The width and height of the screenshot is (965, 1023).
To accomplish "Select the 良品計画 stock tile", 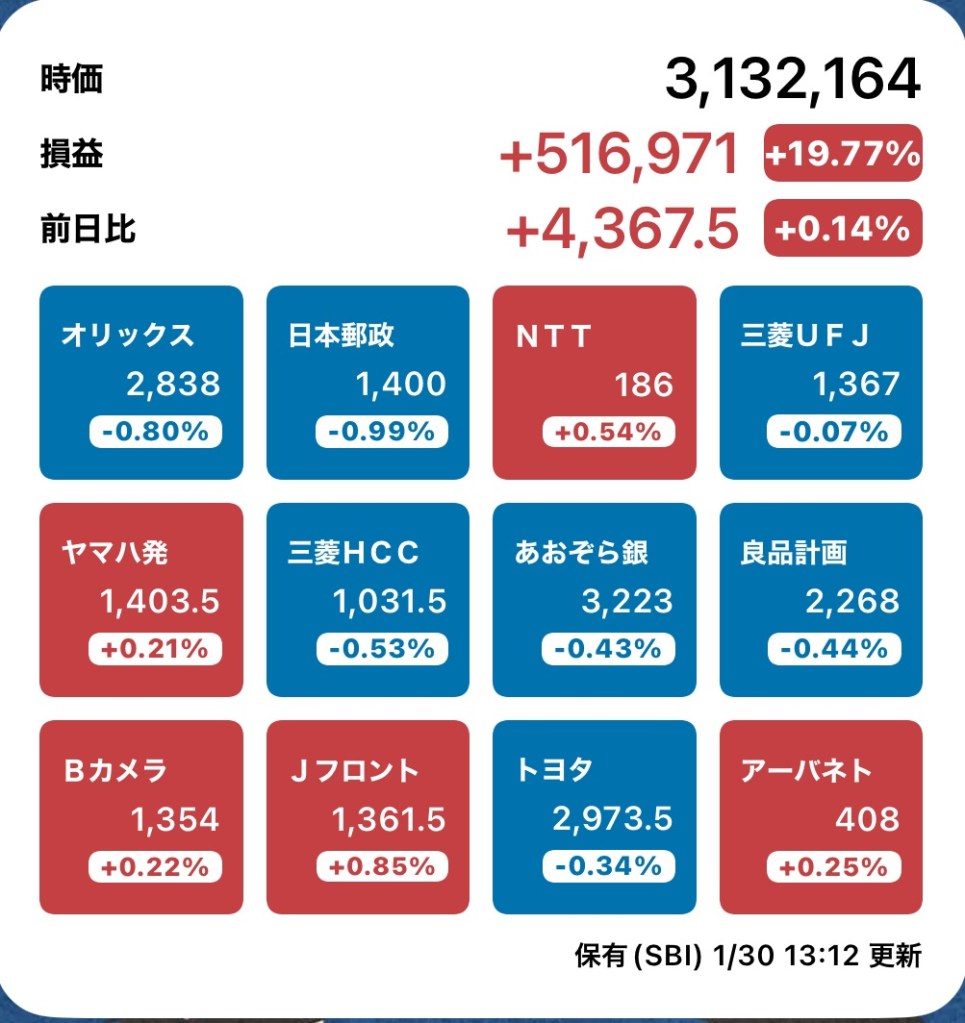I will (x=820, y=600).
